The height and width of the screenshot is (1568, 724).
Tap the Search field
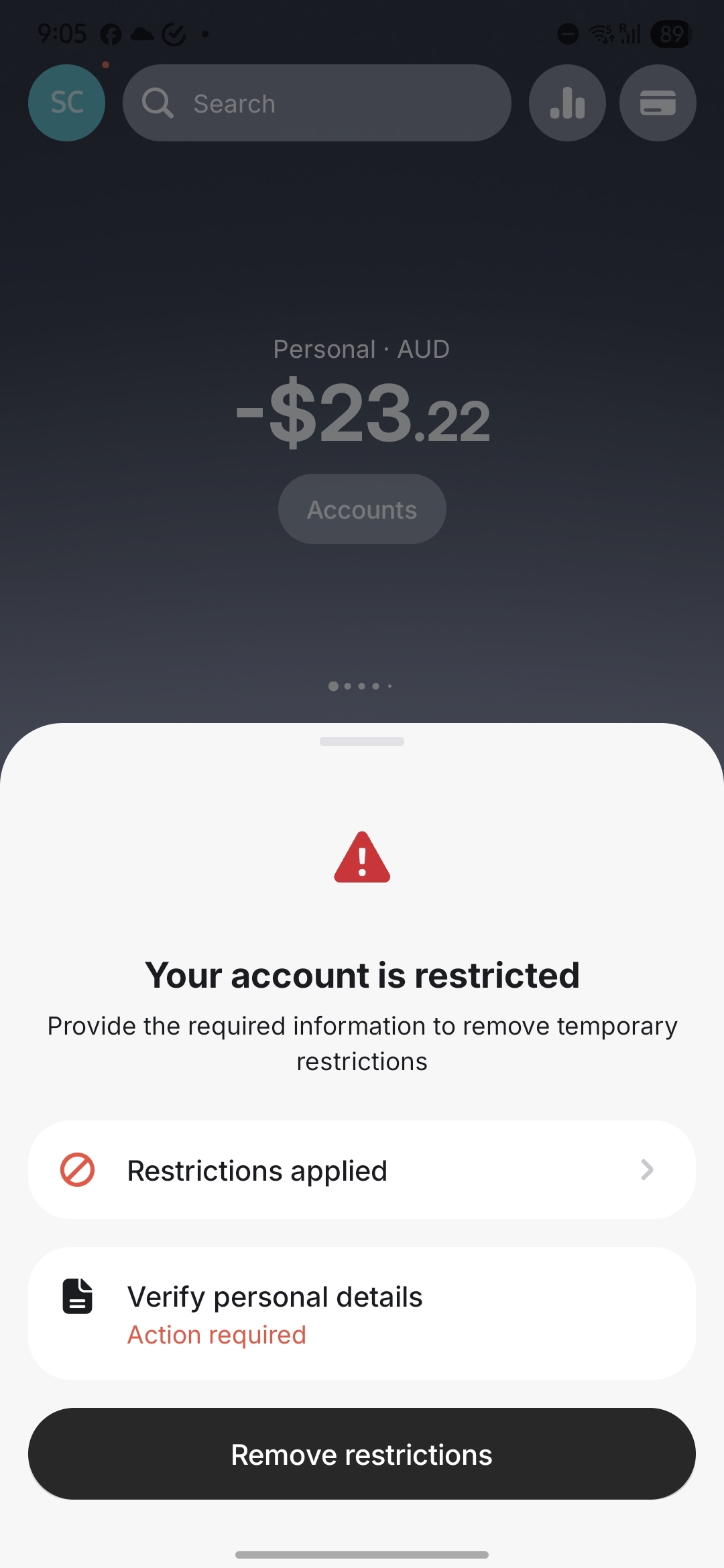pyautogui.click(x=316, y=103)
